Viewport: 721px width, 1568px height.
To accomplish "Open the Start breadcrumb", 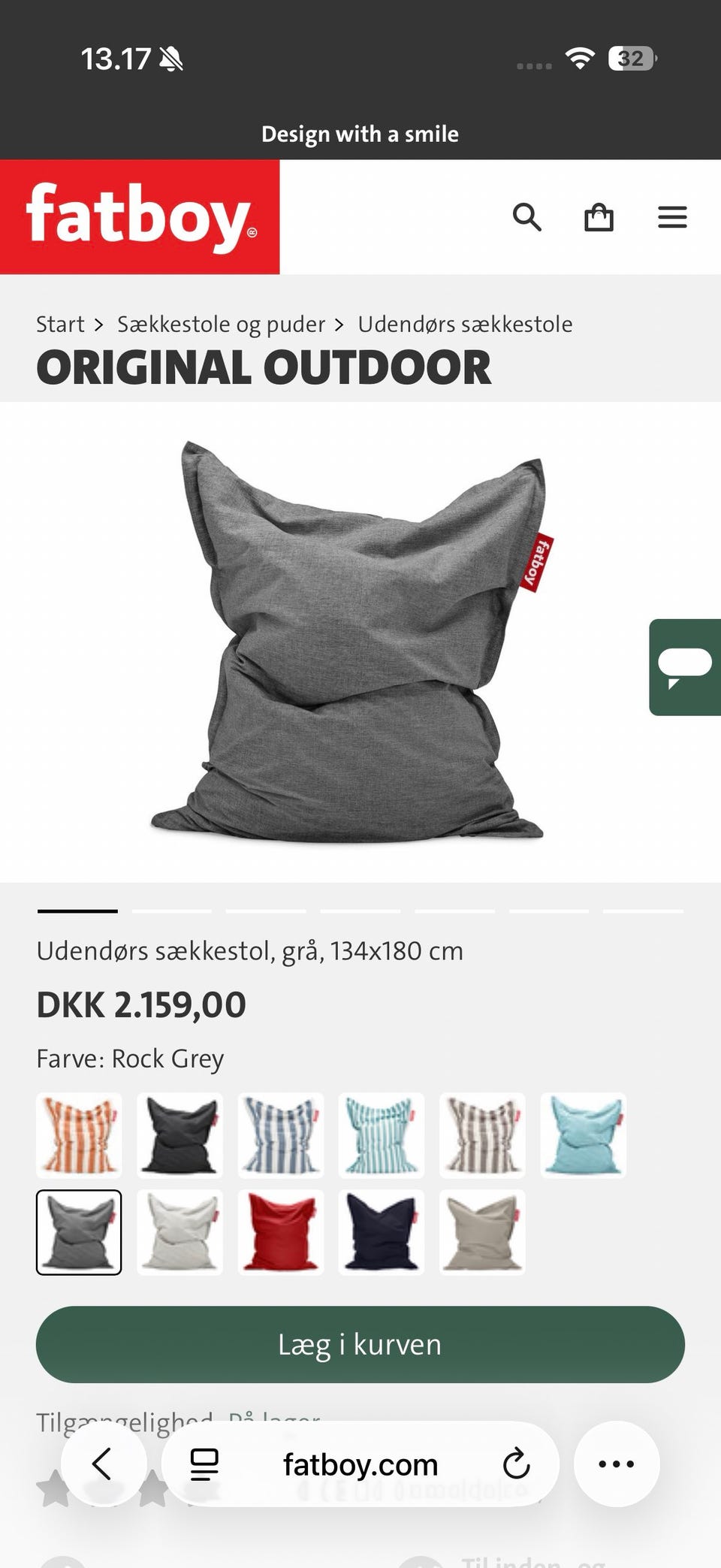I will click(60, 324).
